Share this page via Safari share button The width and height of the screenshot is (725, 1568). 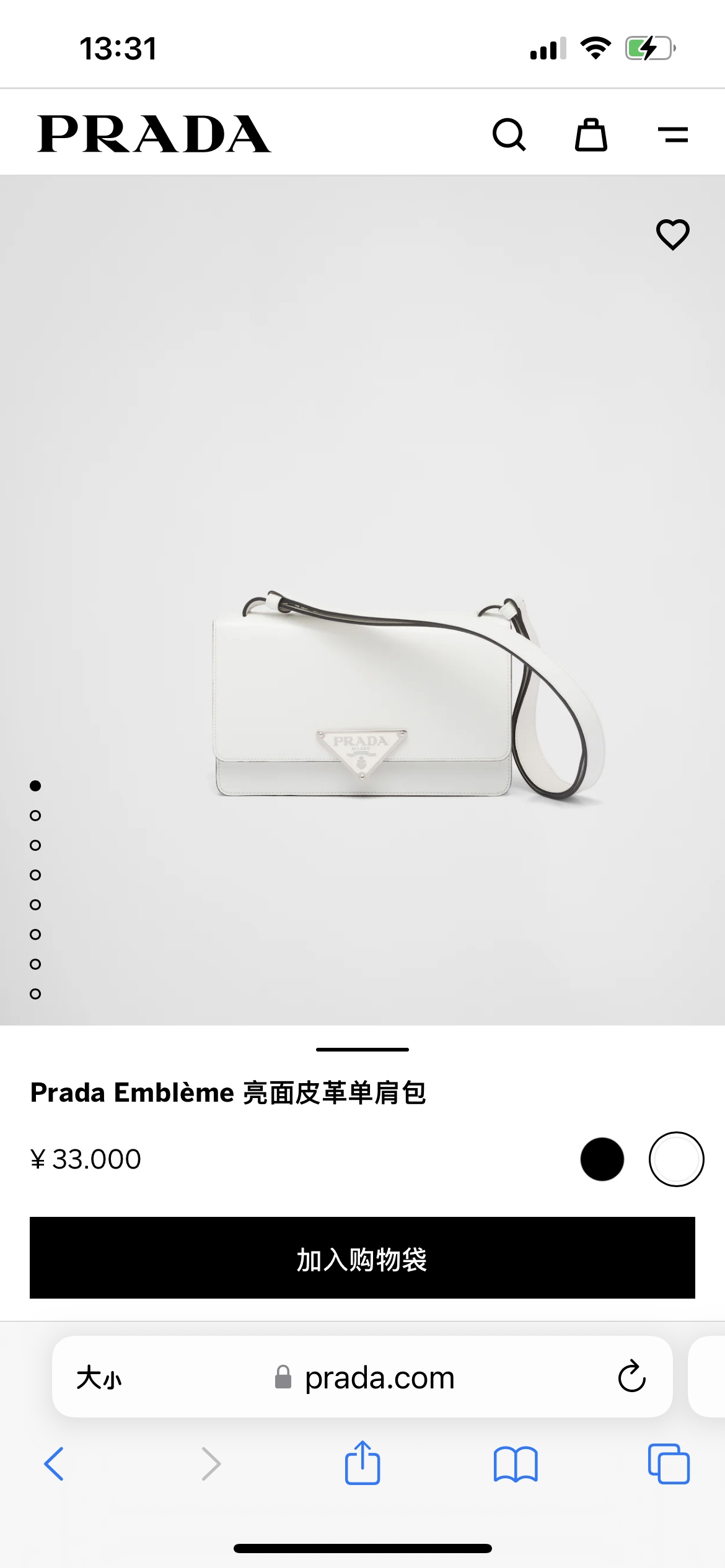[362, 1463]
